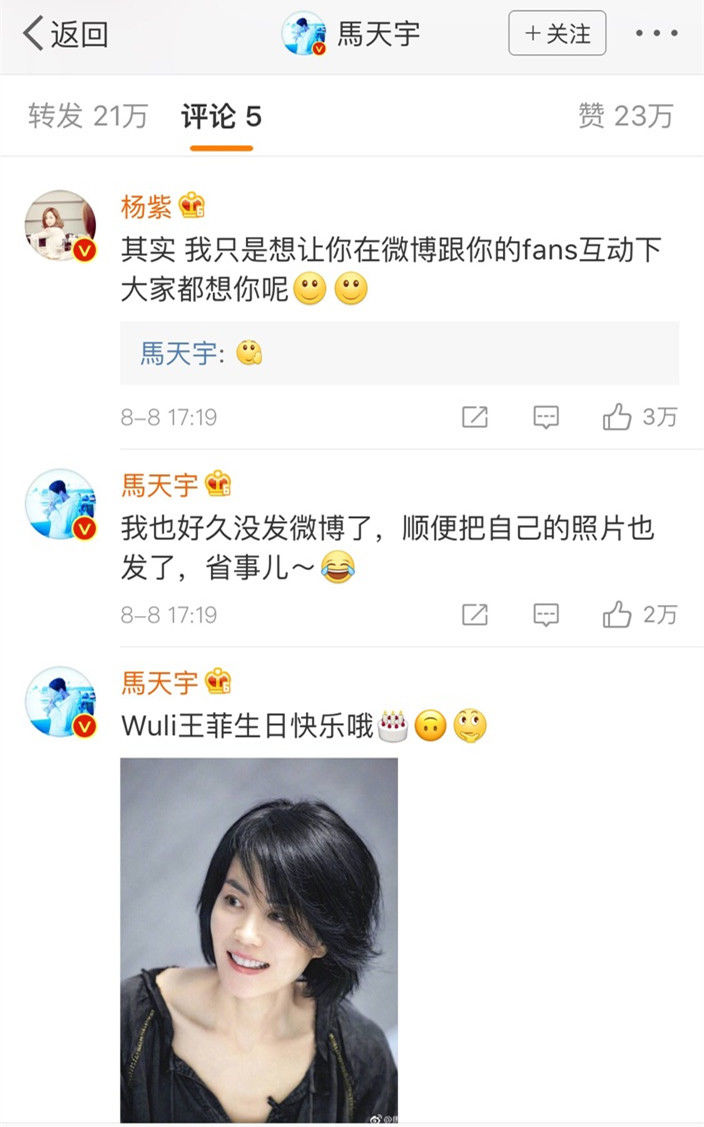Image resolution: width=704 pixels, height=1127 pixels.
Task: Select the 评论 tab
Action: [221, 117]
